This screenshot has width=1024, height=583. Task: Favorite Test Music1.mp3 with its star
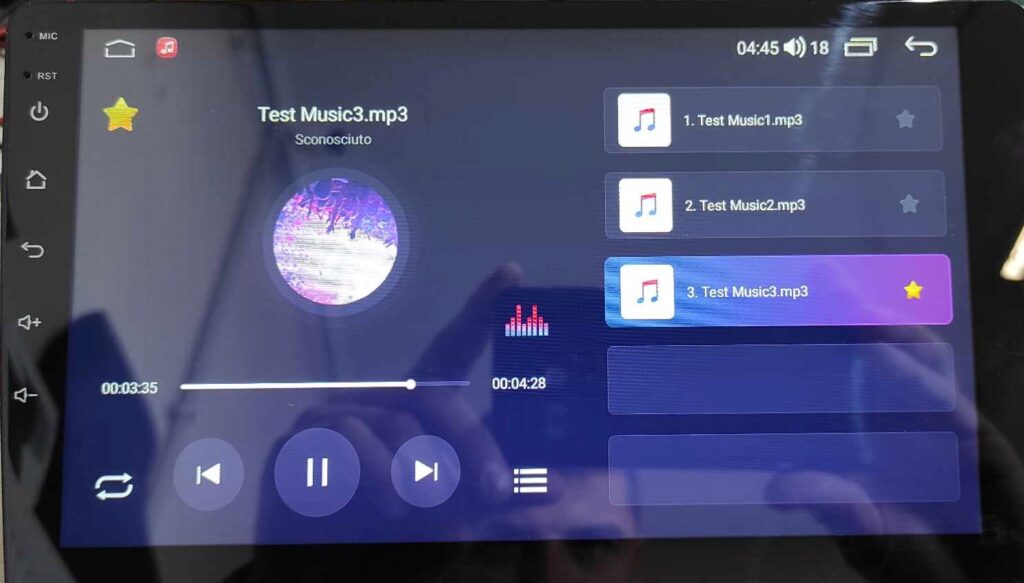[905, 119]
